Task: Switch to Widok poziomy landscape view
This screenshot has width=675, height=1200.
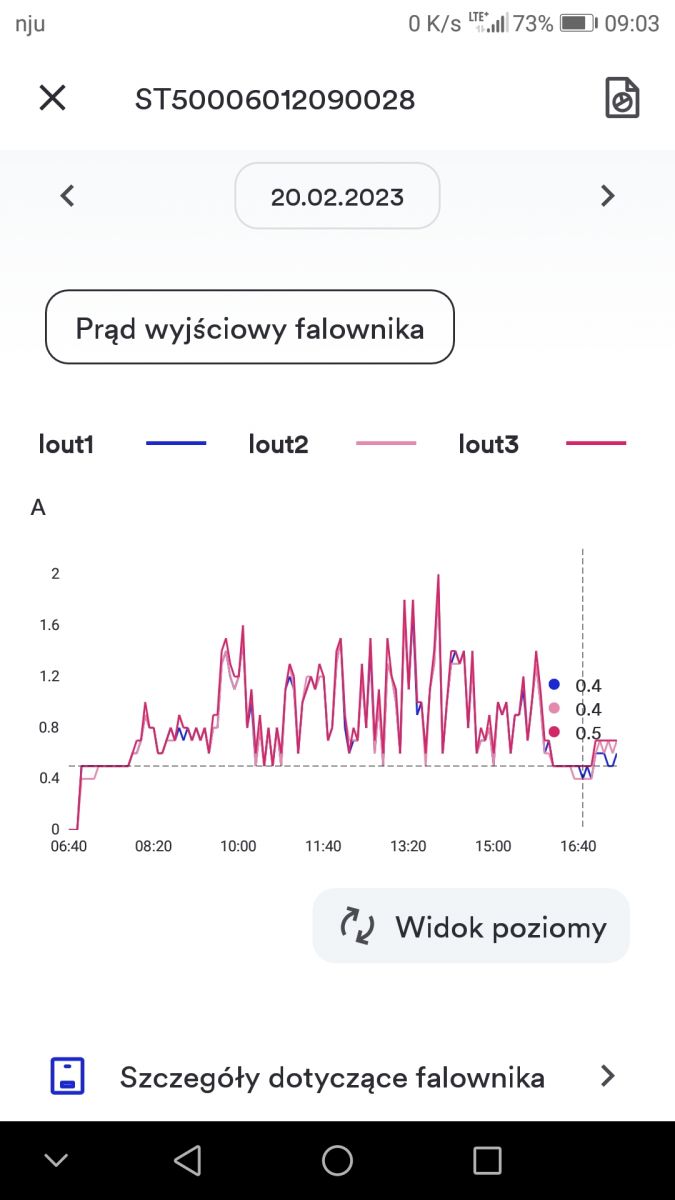Action: pyautogui.click(x=471, y=926)
